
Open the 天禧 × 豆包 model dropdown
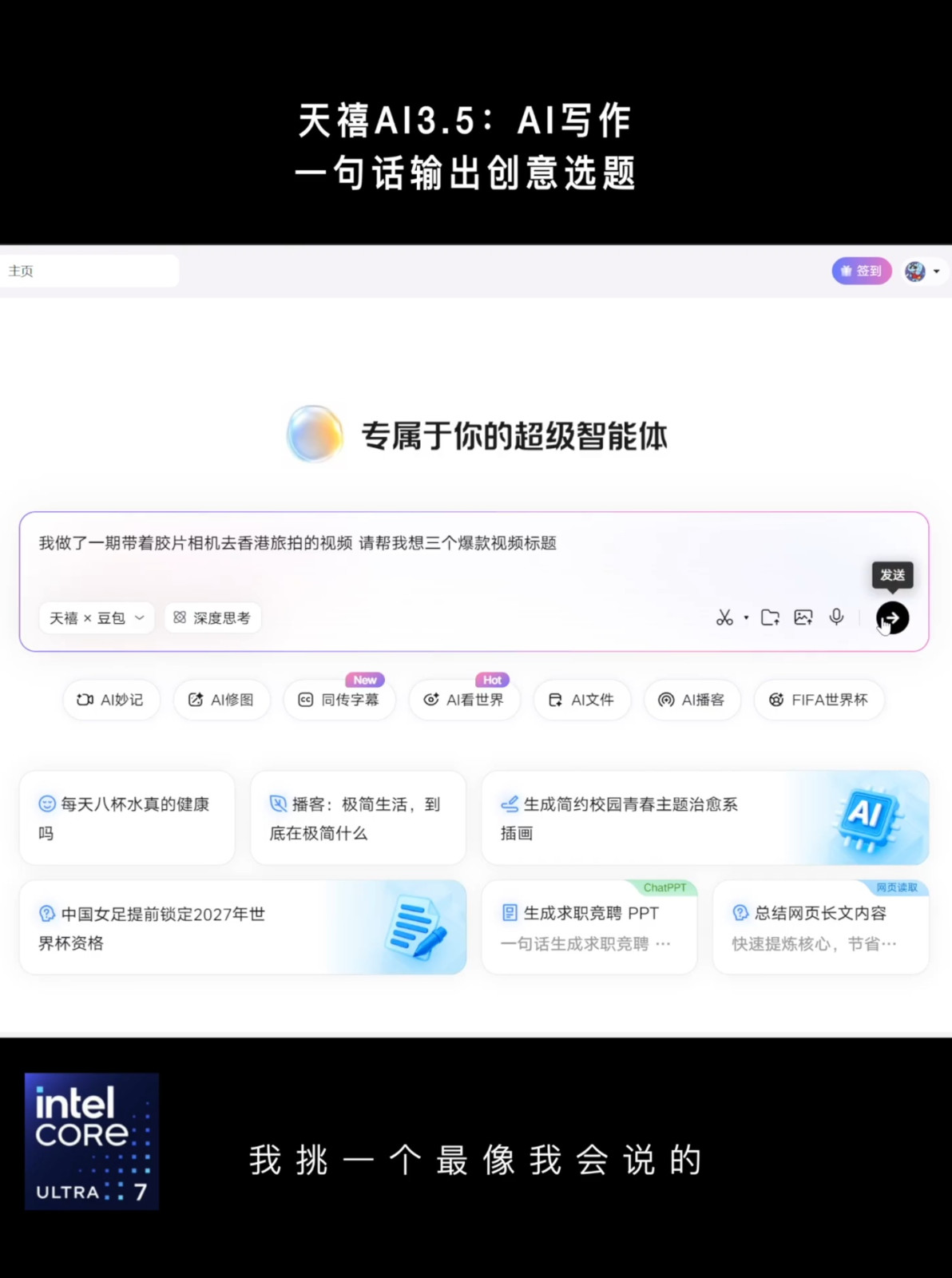96,617
